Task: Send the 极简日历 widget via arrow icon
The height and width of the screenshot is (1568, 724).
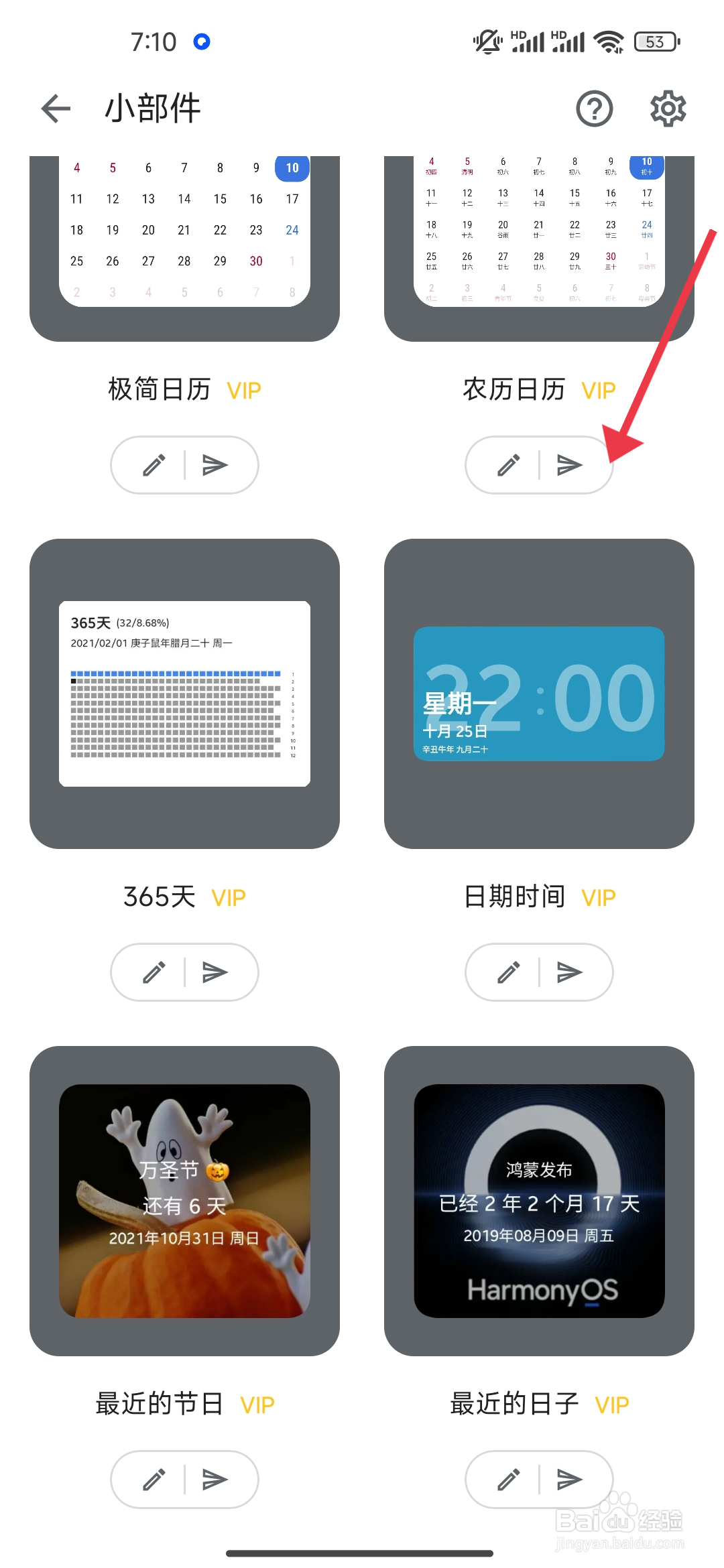Action: (215, 465)
